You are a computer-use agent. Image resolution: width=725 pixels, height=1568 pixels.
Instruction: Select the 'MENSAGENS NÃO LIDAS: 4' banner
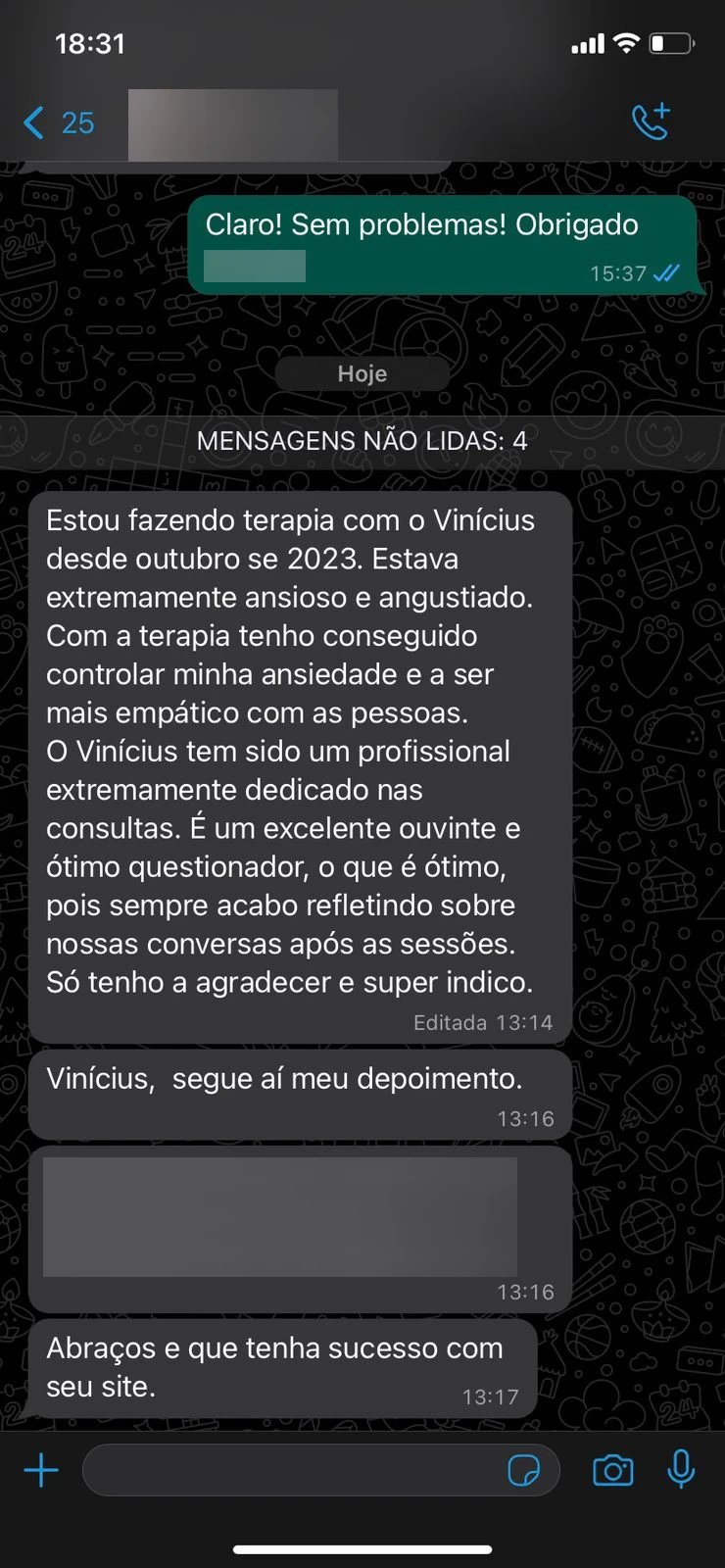362,440
